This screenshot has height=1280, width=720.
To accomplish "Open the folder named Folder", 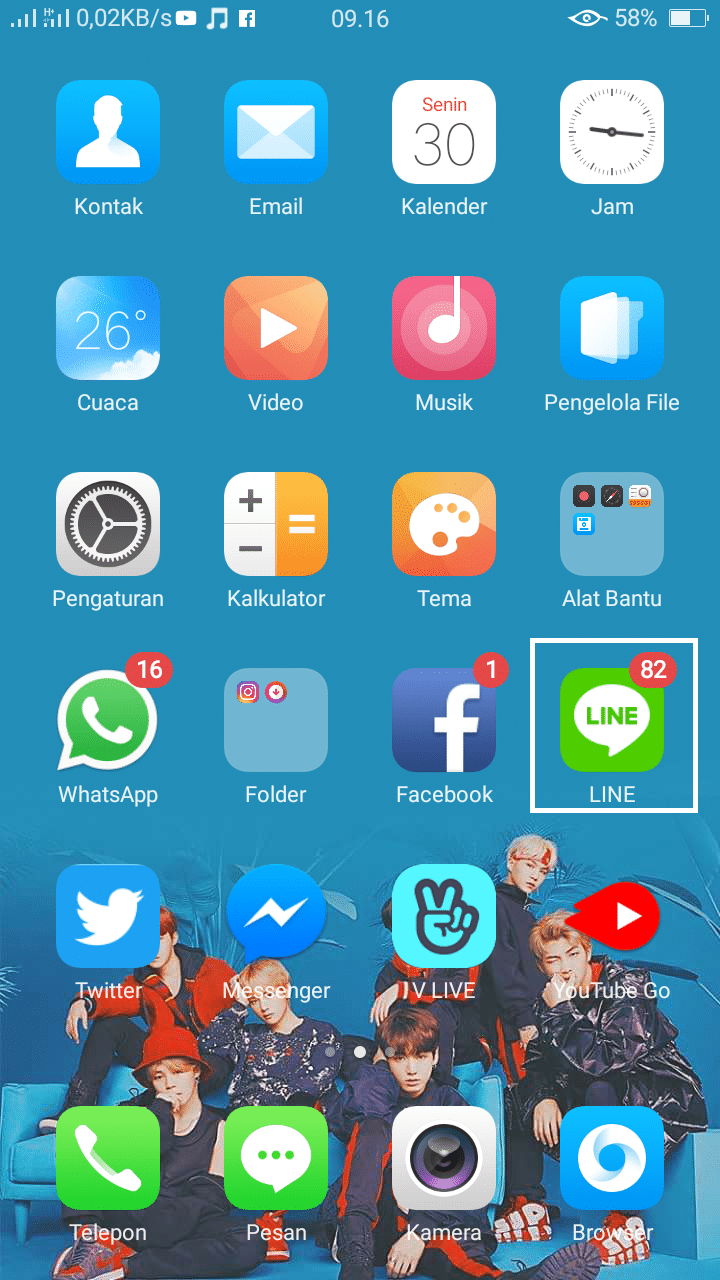I will pos(276,720).
